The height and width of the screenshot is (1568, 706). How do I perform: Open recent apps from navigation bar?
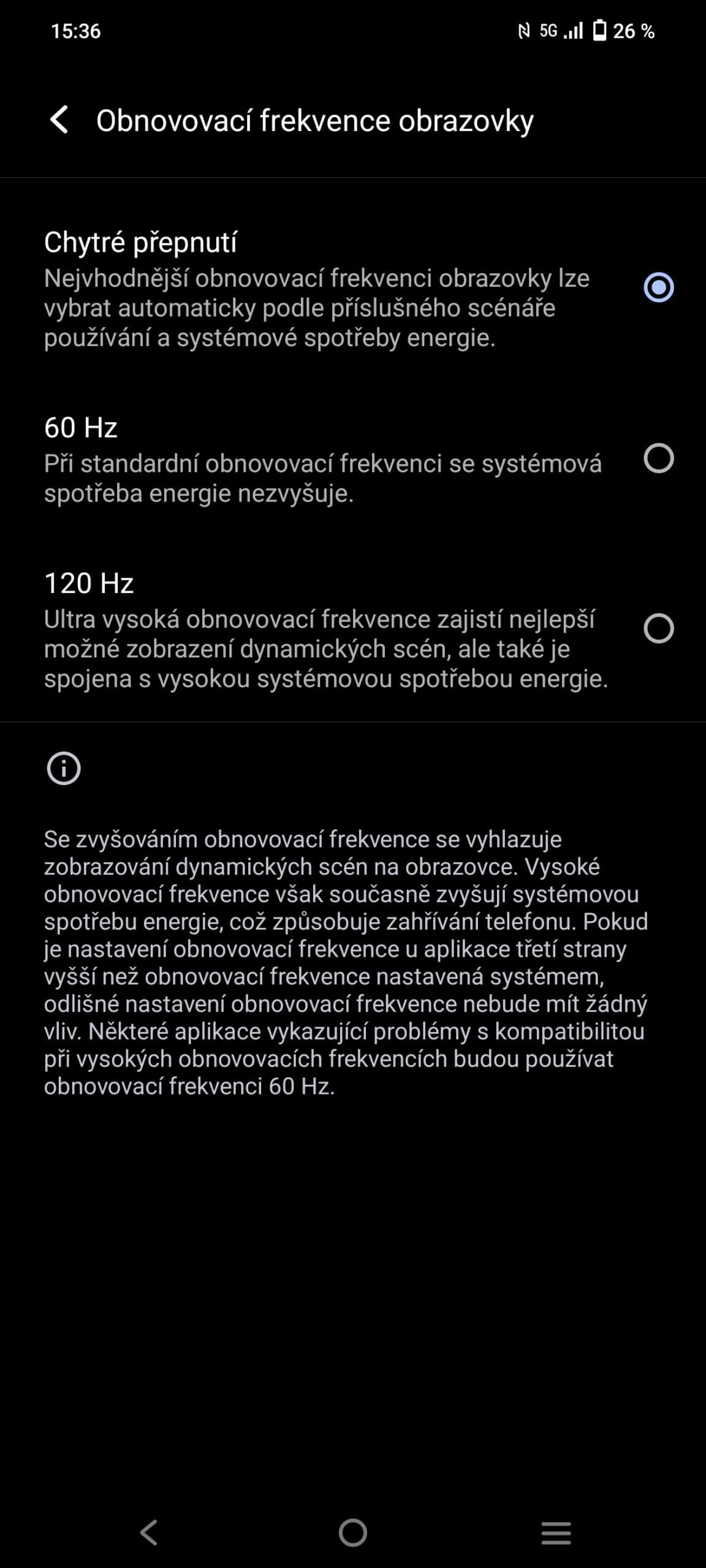point(556,1532)
